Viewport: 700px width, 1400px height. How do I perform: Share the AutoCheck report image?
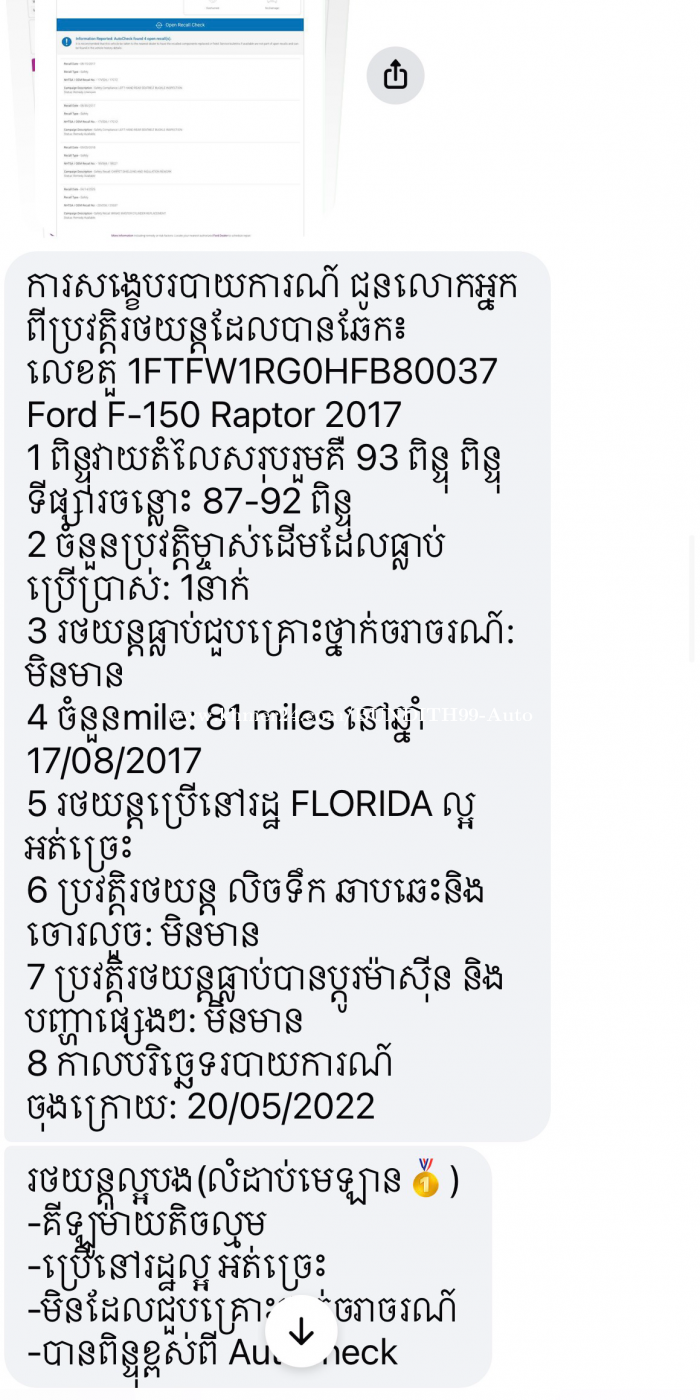395,75
